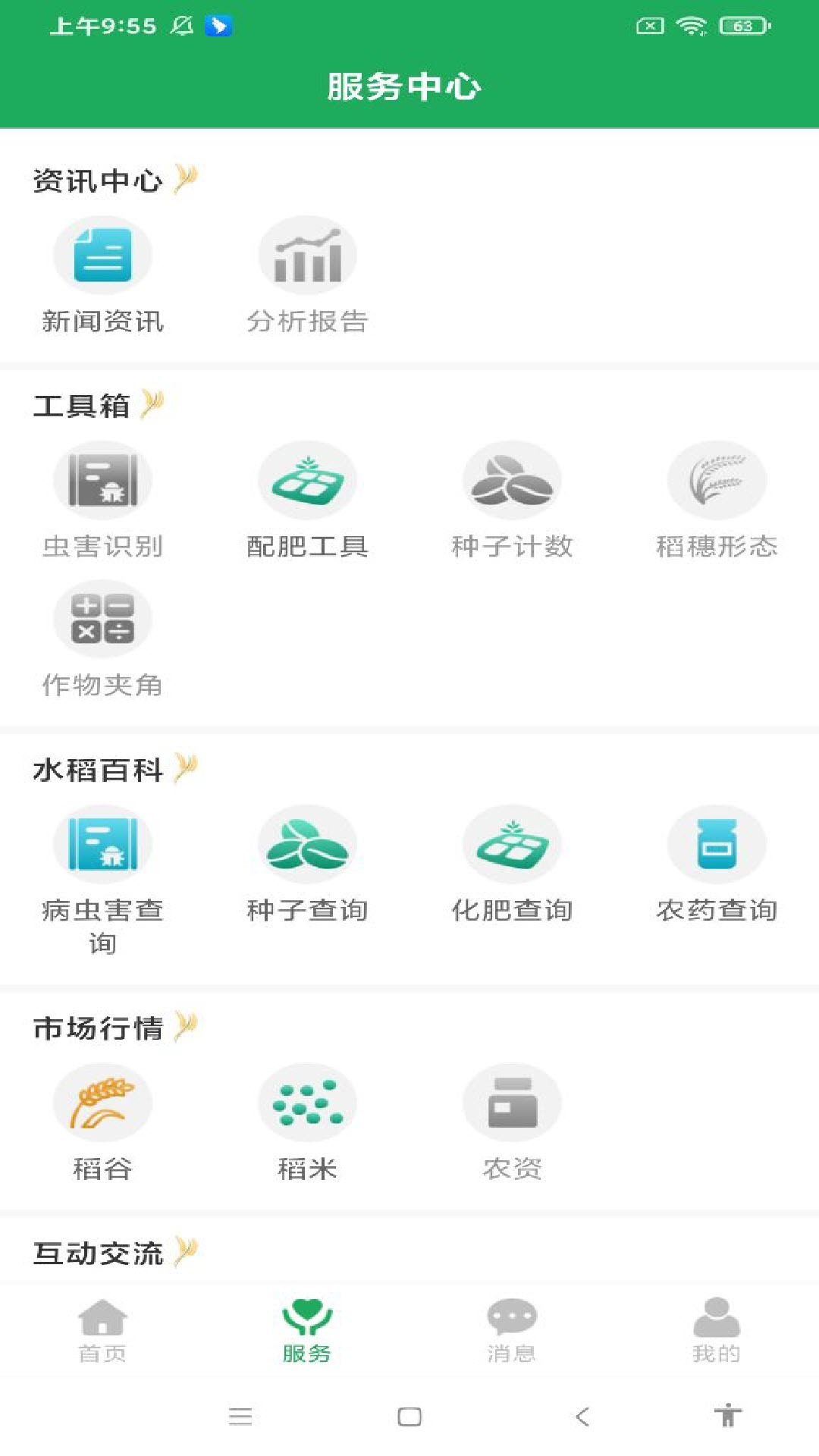Open the 配肥工具 fertilizer mixing tool
The height and width of the screenshot is (1456, 819).
click(x=307, y=479)
